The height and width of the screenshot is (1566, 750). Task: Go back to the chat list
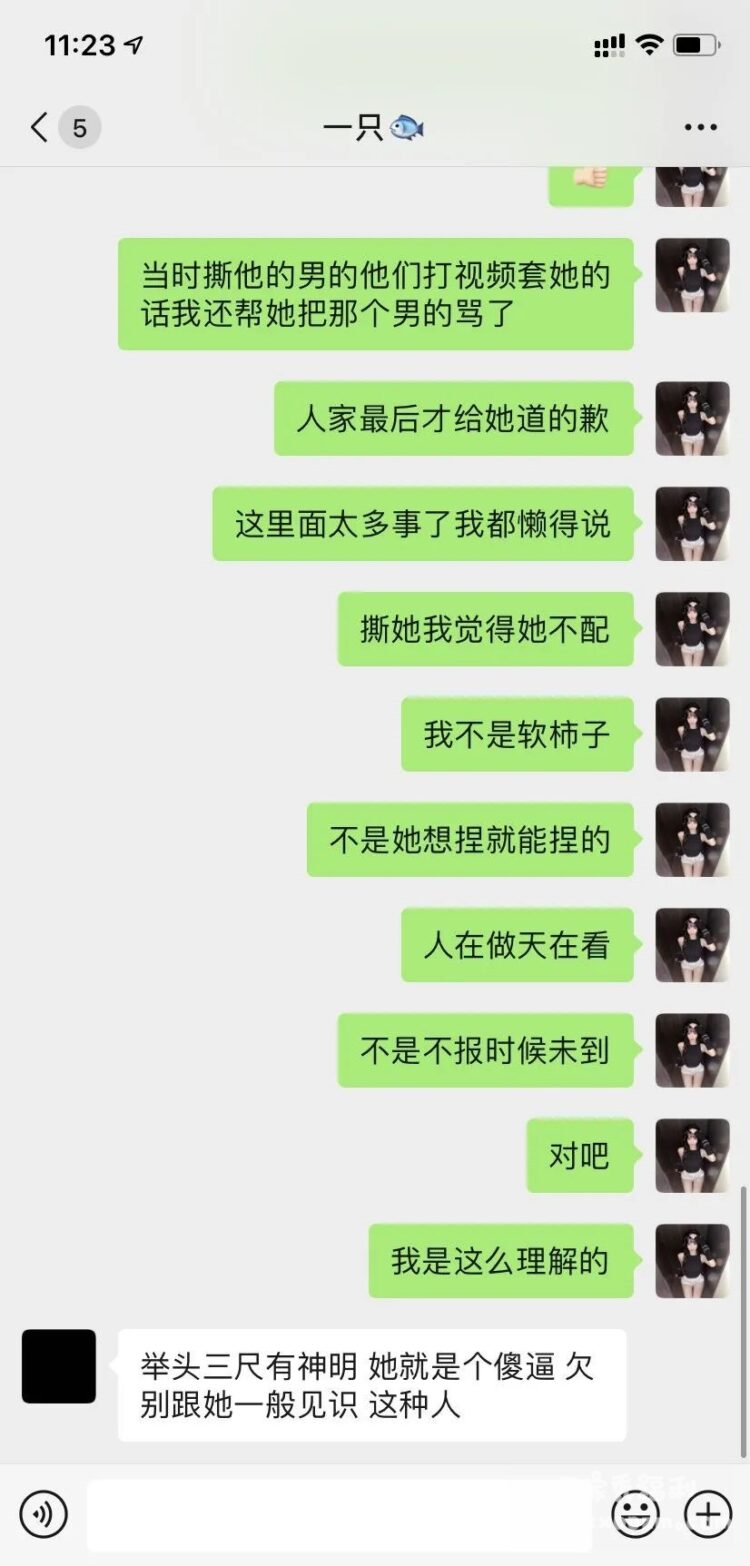[40, 128]
